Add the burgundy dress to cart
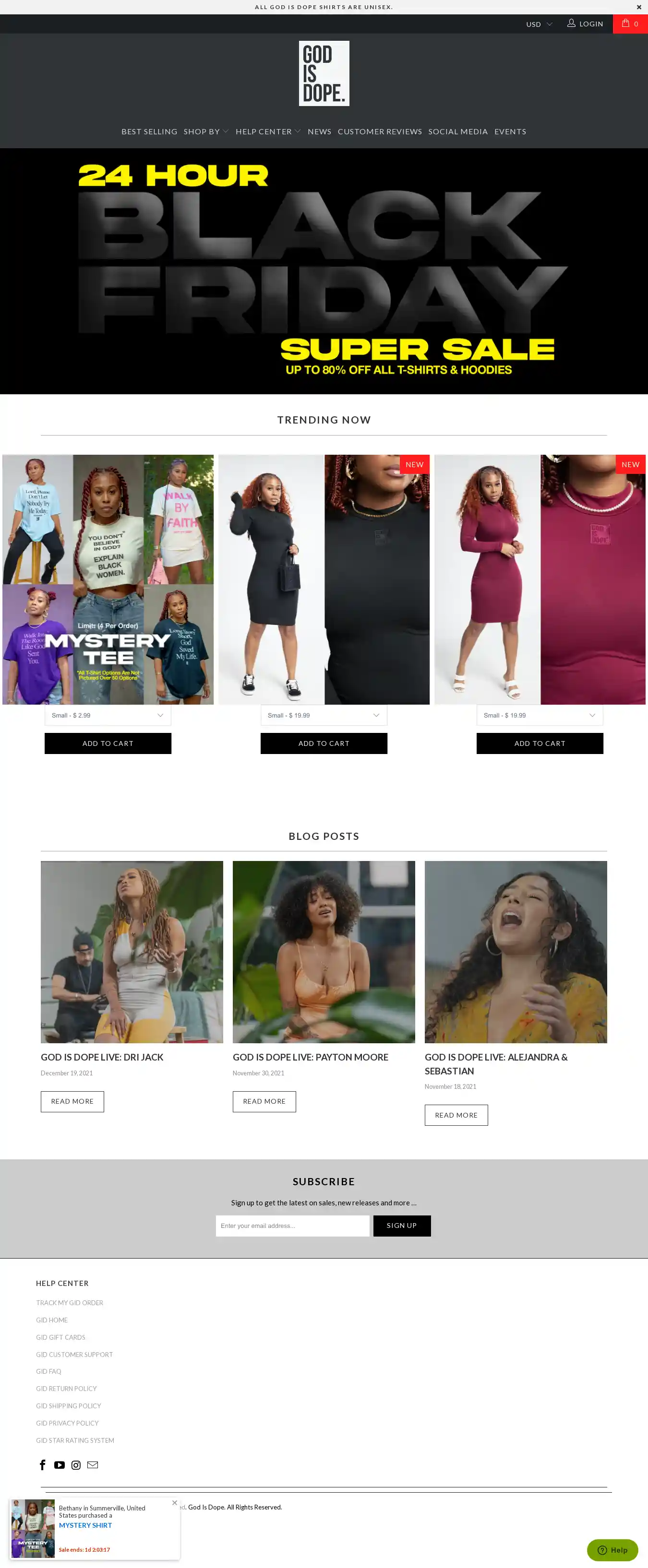This screenshot has width=648, height=1568. click(540, 743)
